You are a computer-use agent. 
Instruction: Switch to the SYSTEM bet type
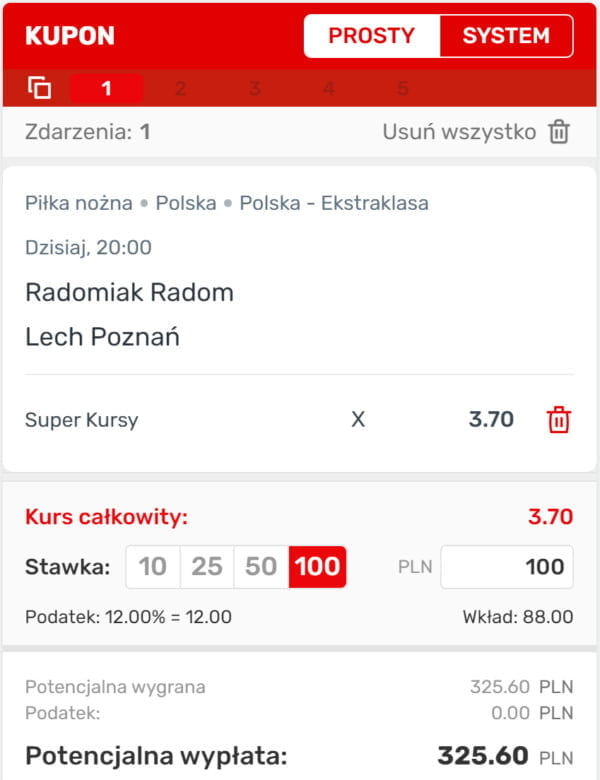(506, 36)
